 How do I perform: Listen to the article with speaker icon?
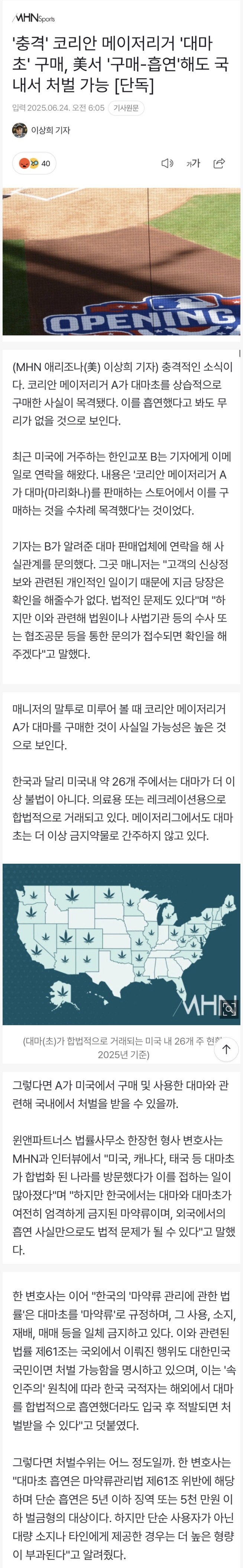[167, 163]
